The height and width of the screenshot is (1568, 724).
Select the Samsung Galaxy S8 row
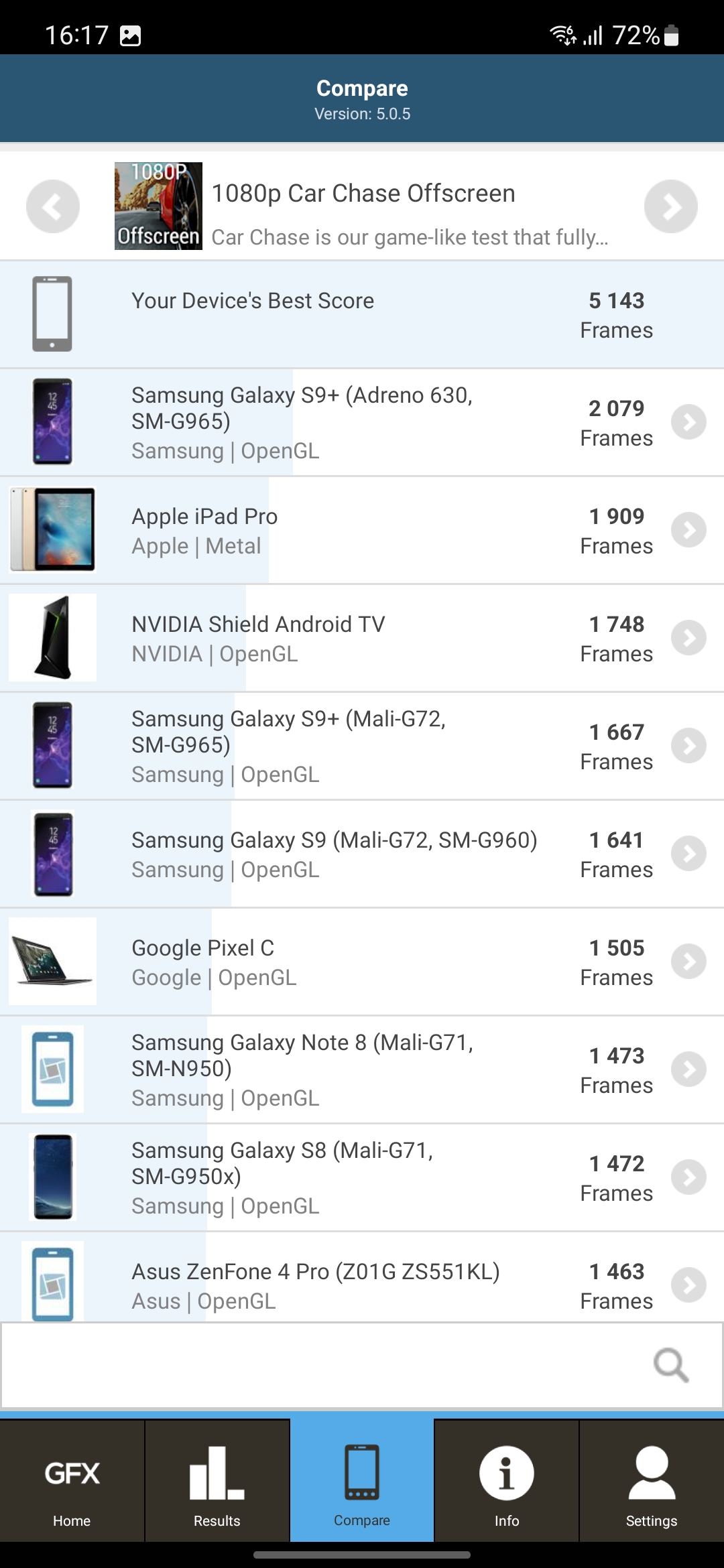point(362,1177)
